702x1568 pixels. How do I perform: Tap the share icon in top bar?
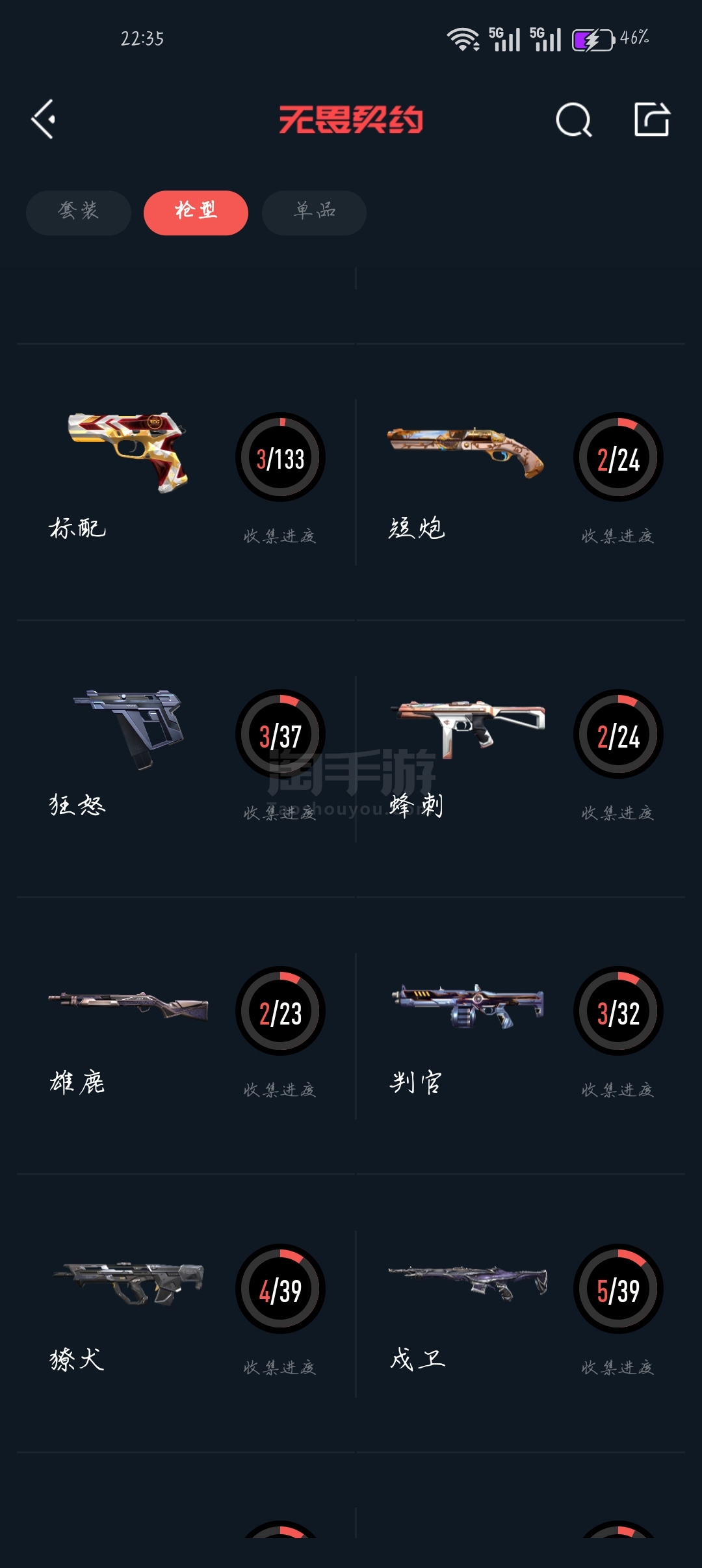click(651, 120)
